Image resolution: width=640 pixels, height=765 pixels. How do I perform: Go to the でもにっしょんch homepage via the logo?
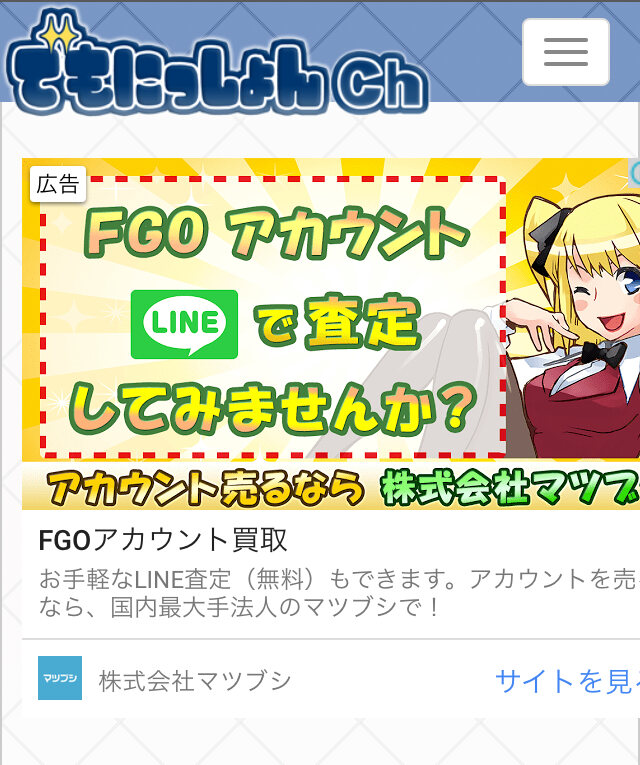[x=217, y=62]
